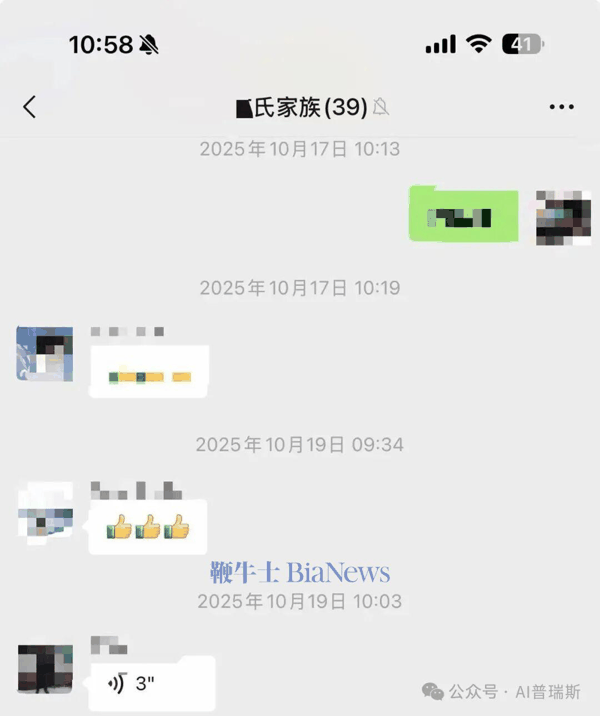Open the avatar under the 10:19 timestamp
The image size is (600, 716).
(x=45, y=354)
